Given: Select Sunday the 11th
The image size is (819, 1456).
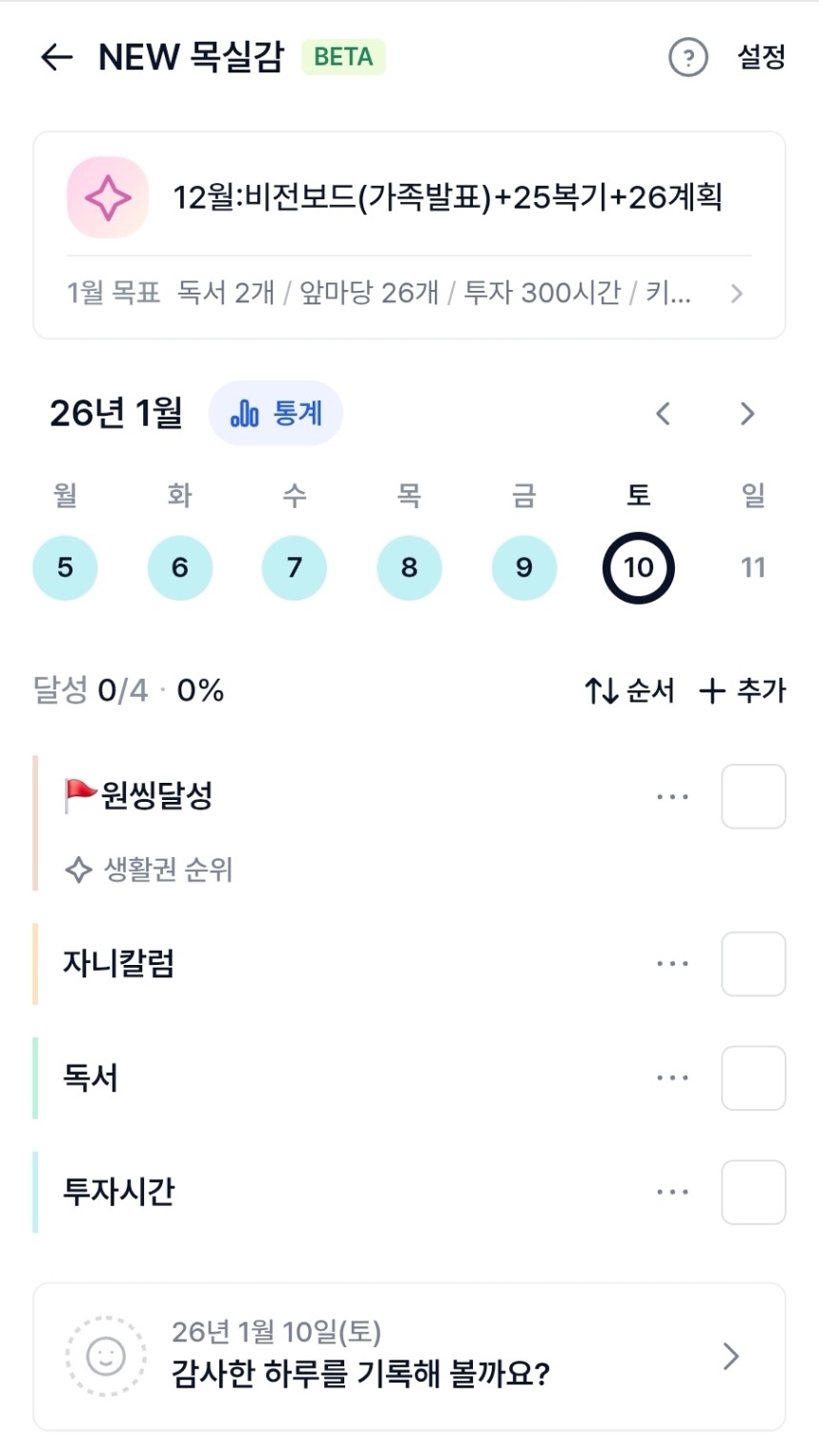Looking at the screenshot, I should 753,567.
